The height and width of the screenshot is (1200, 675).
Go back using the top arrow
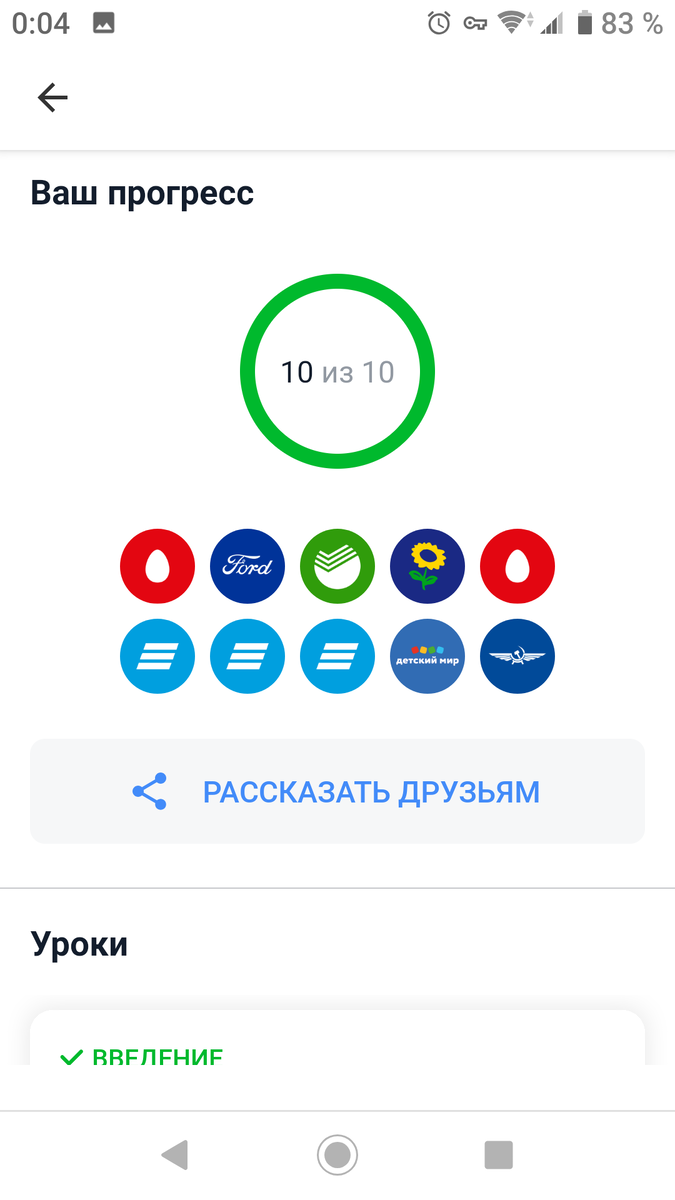52,97
